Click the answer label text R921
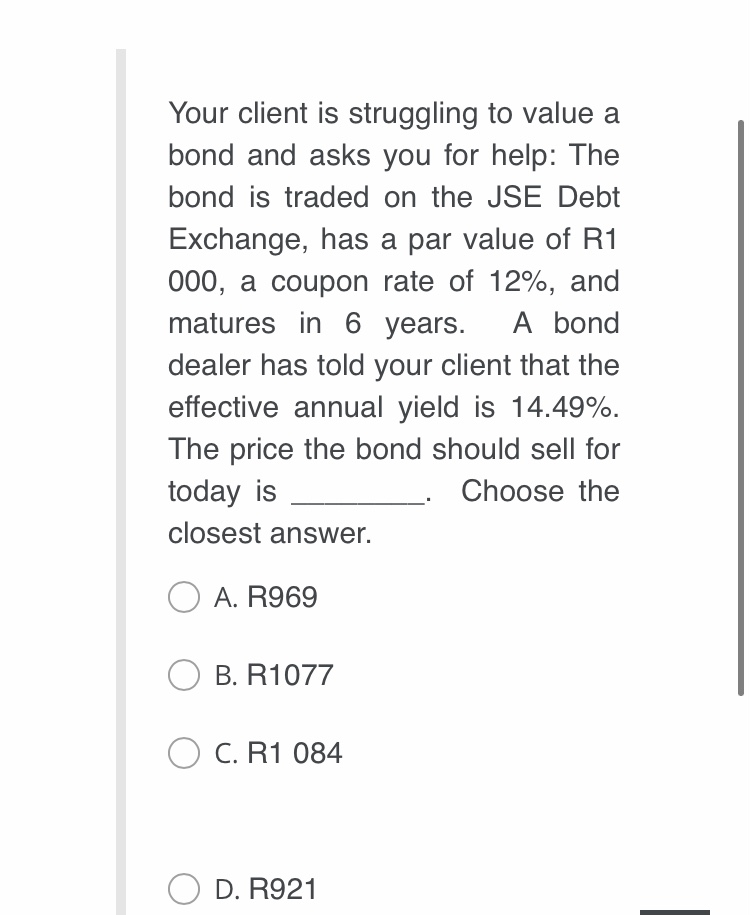 [x=266, y=888]
